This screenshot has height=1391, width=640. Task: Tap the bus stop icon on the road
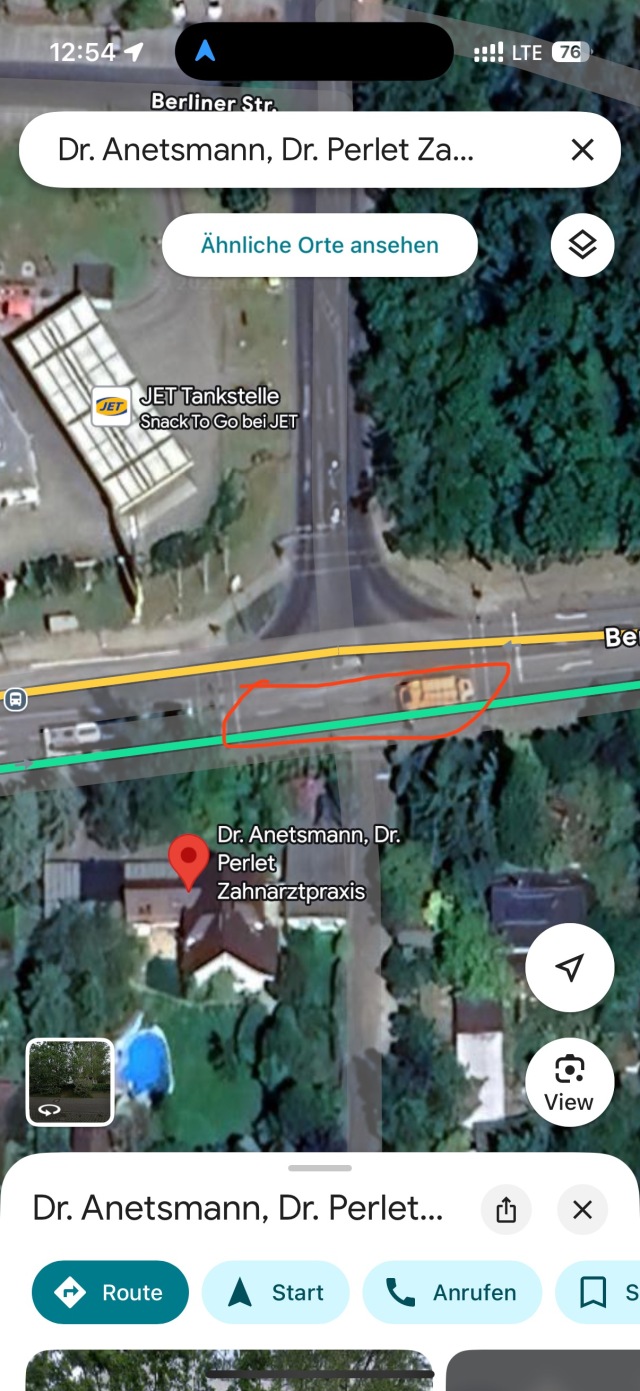(15, 699)
